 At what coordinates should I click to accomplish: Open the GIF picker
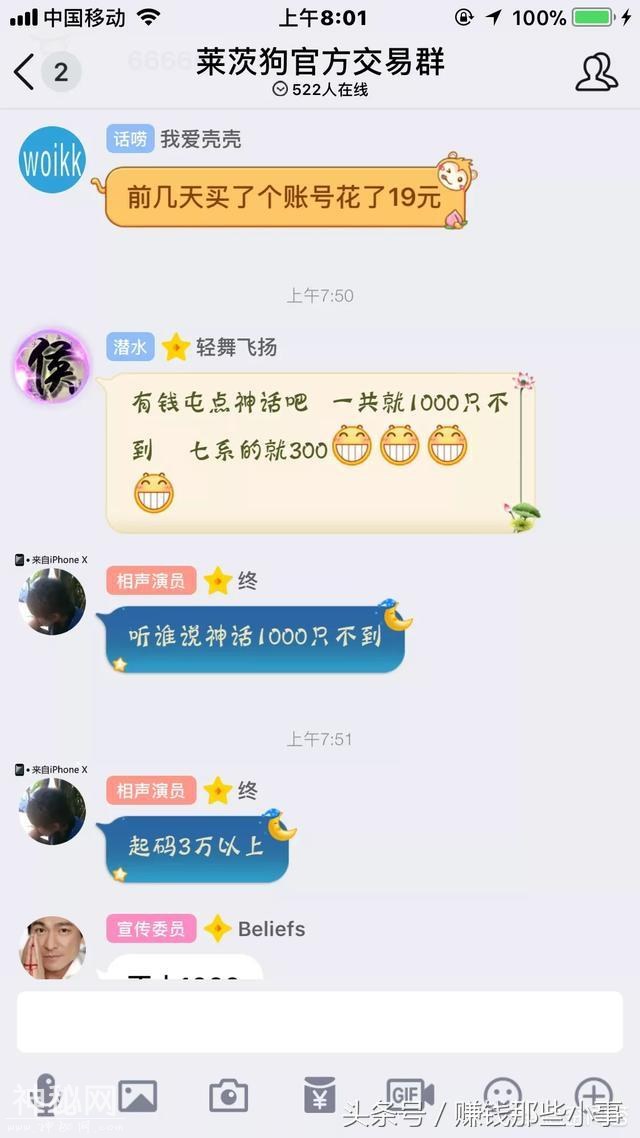coord(410,1094)
